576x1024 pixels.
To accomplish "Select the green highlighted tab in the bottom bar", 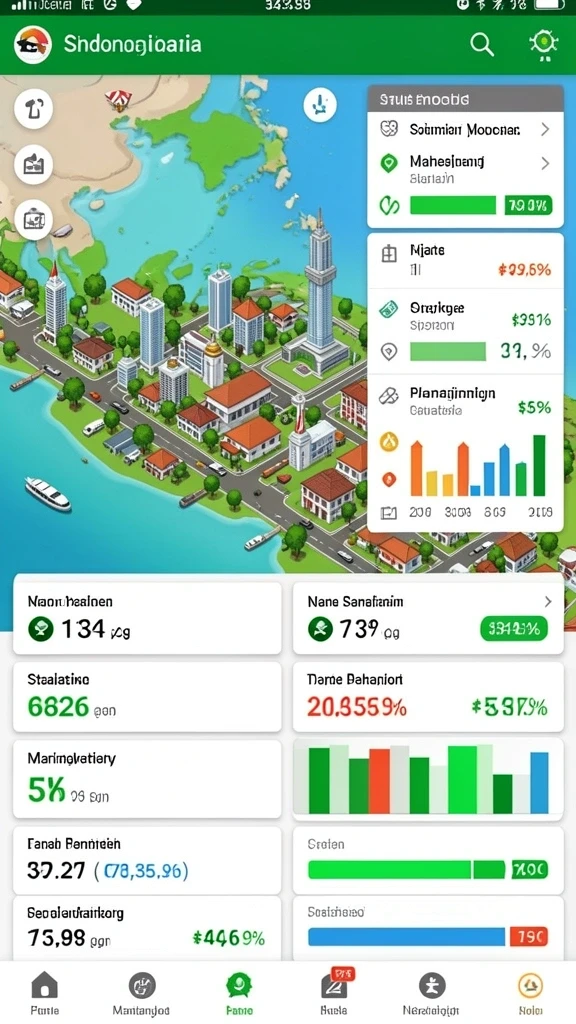I will 239,993.
